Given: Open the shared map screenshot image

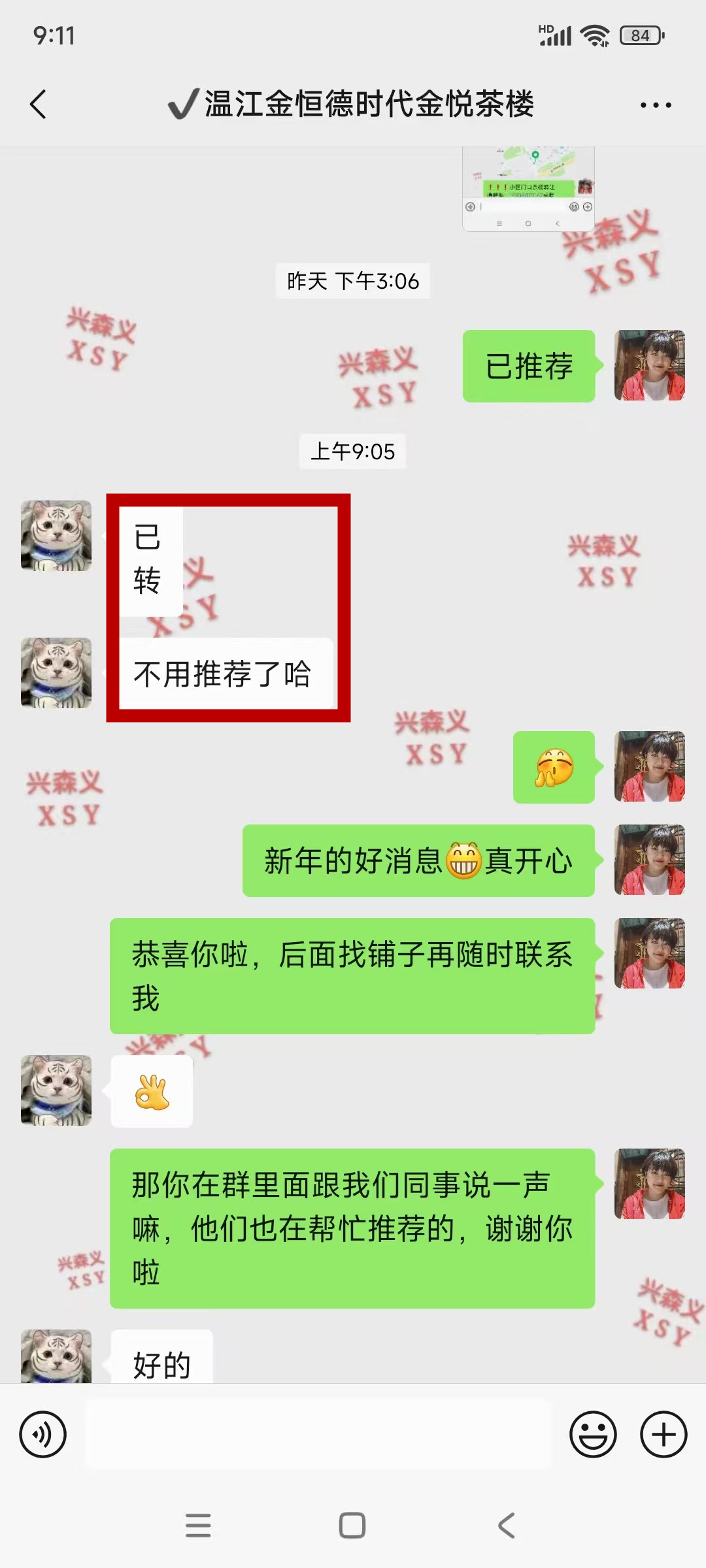Looking at the screenshot, I should coord(528,188).
